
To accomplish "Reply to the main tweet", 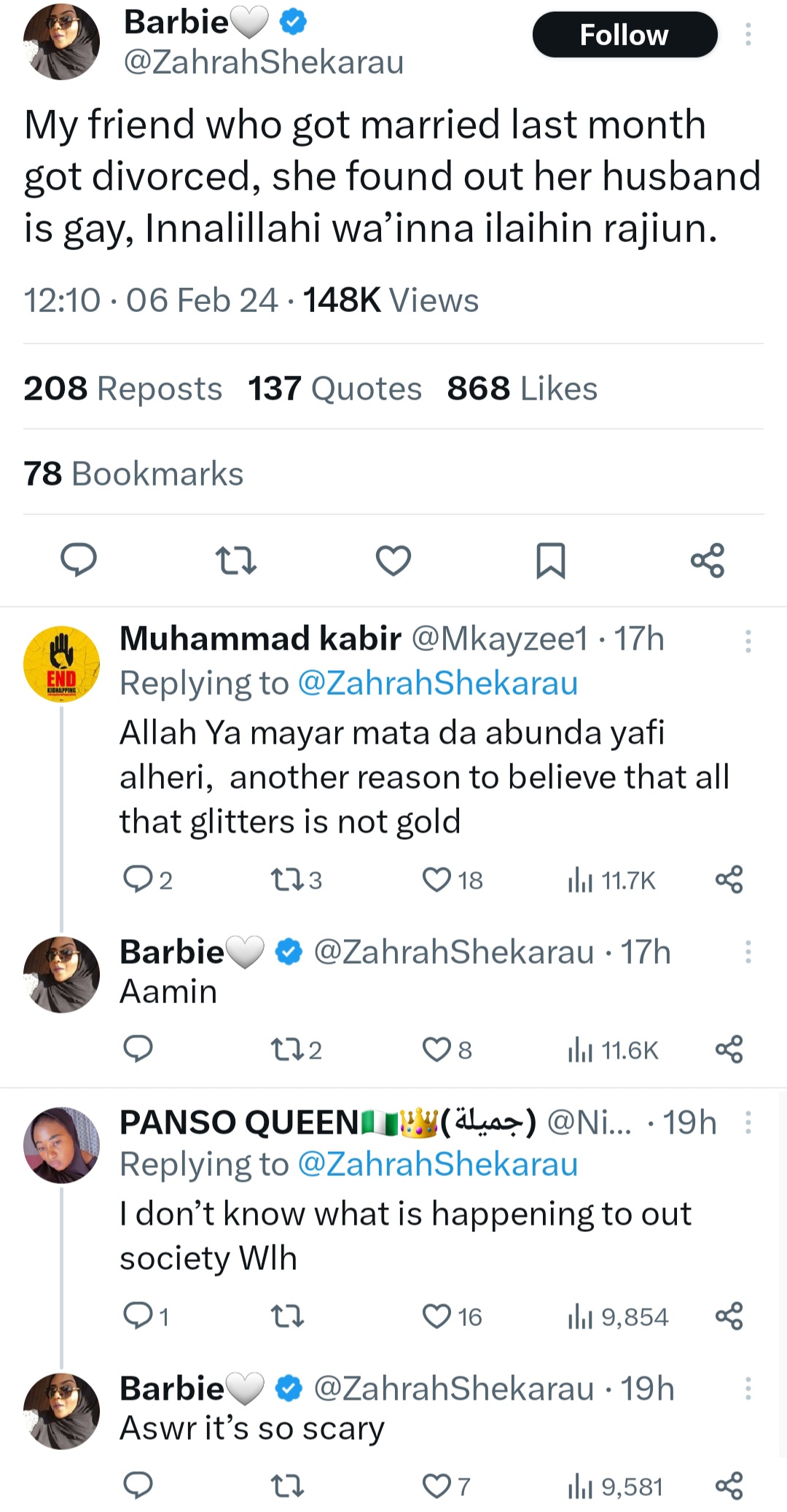I will click(x=80, y=561).
